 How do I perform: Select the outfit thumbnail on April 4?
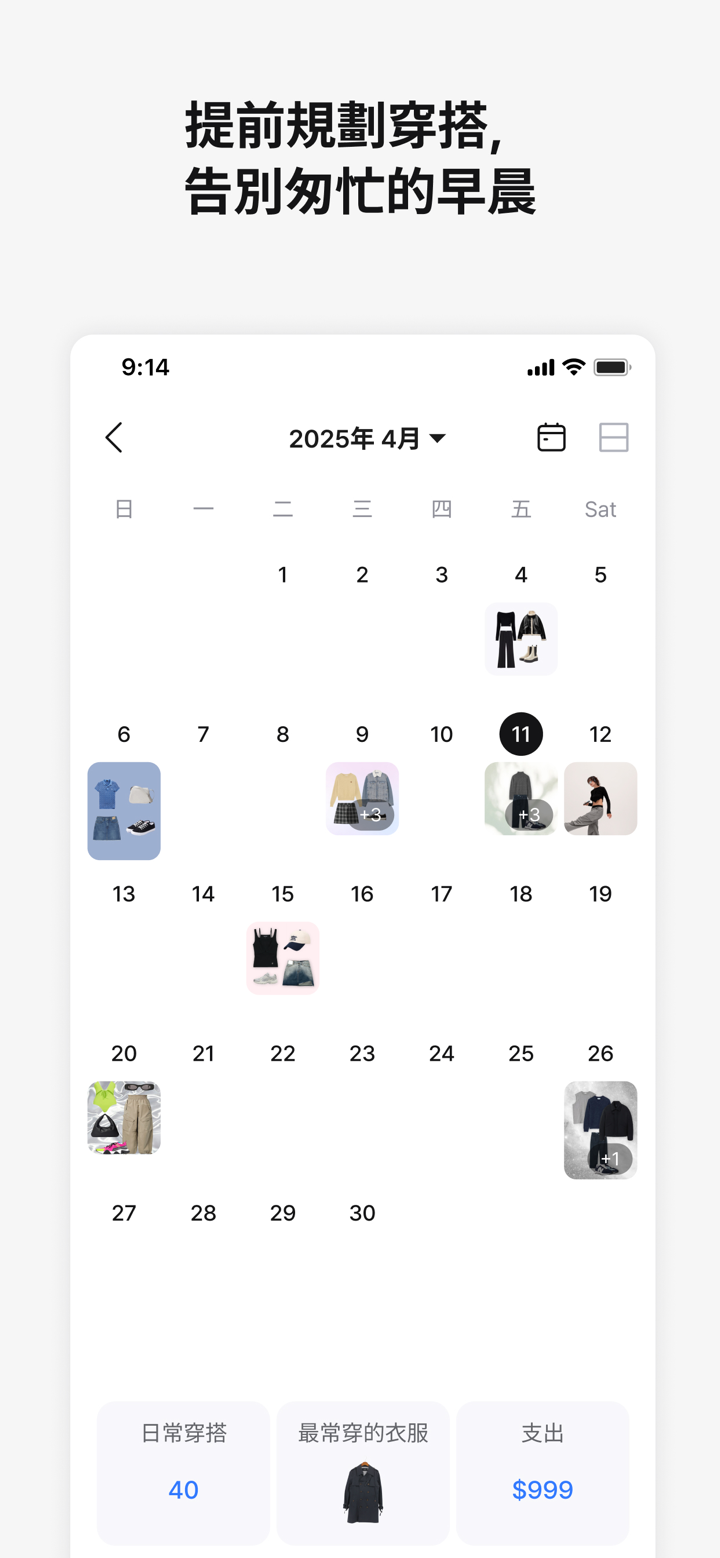point(521,639)
